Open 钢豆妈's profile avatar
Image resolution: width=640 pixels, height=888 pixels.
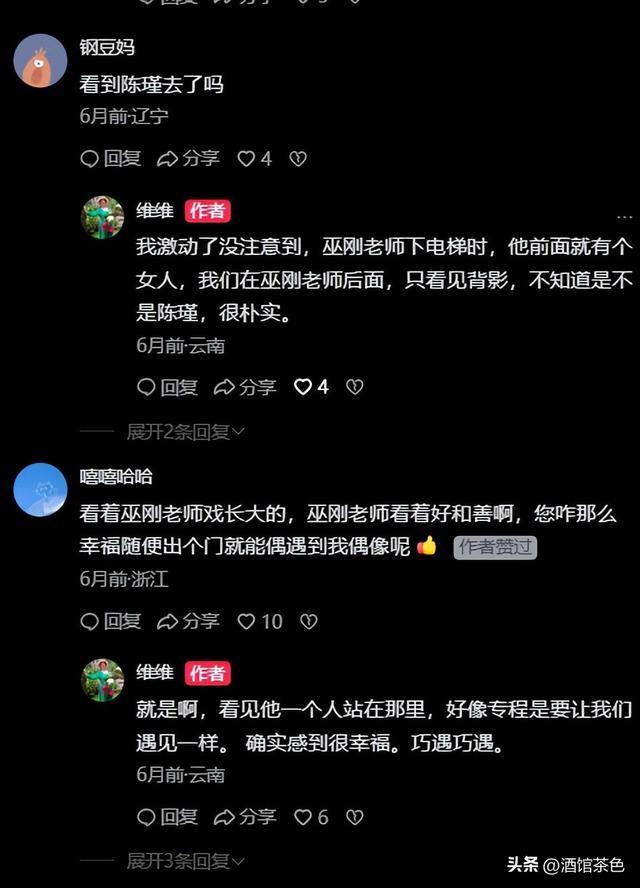tap(40, 61)
